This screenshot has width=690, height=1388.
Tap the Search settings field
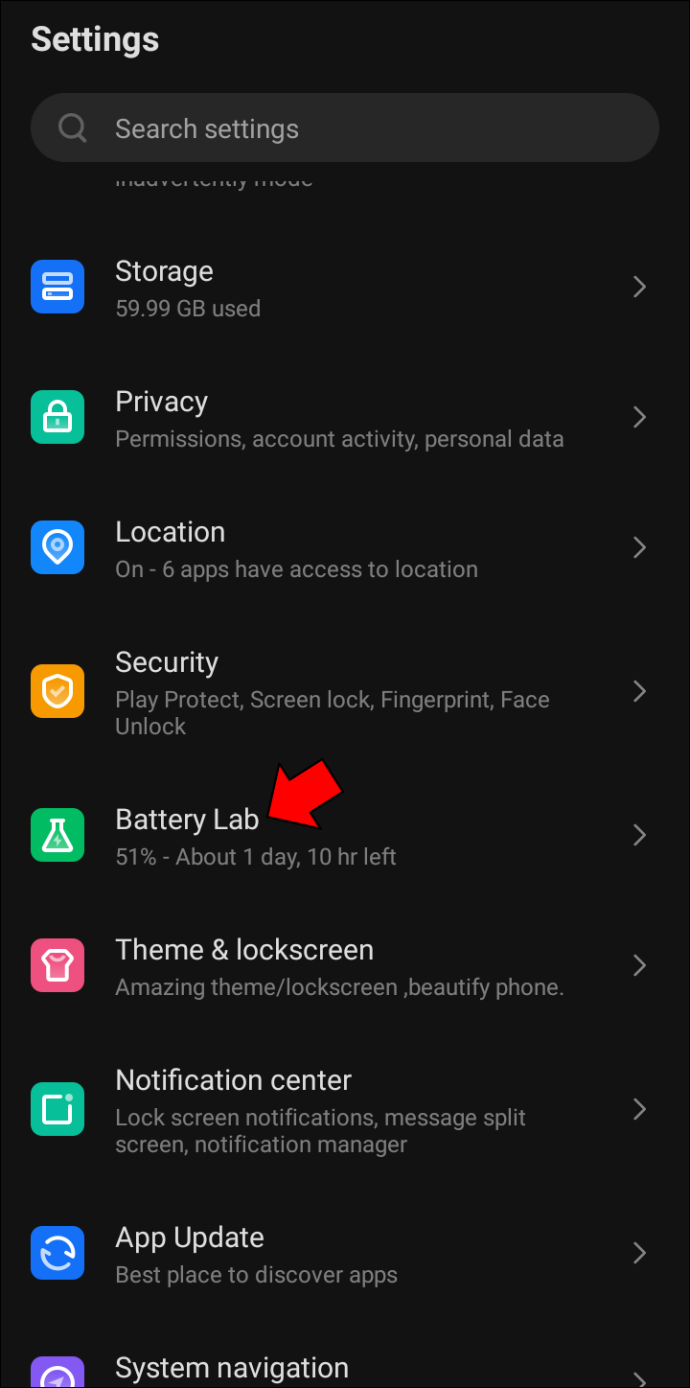[345, 128]
